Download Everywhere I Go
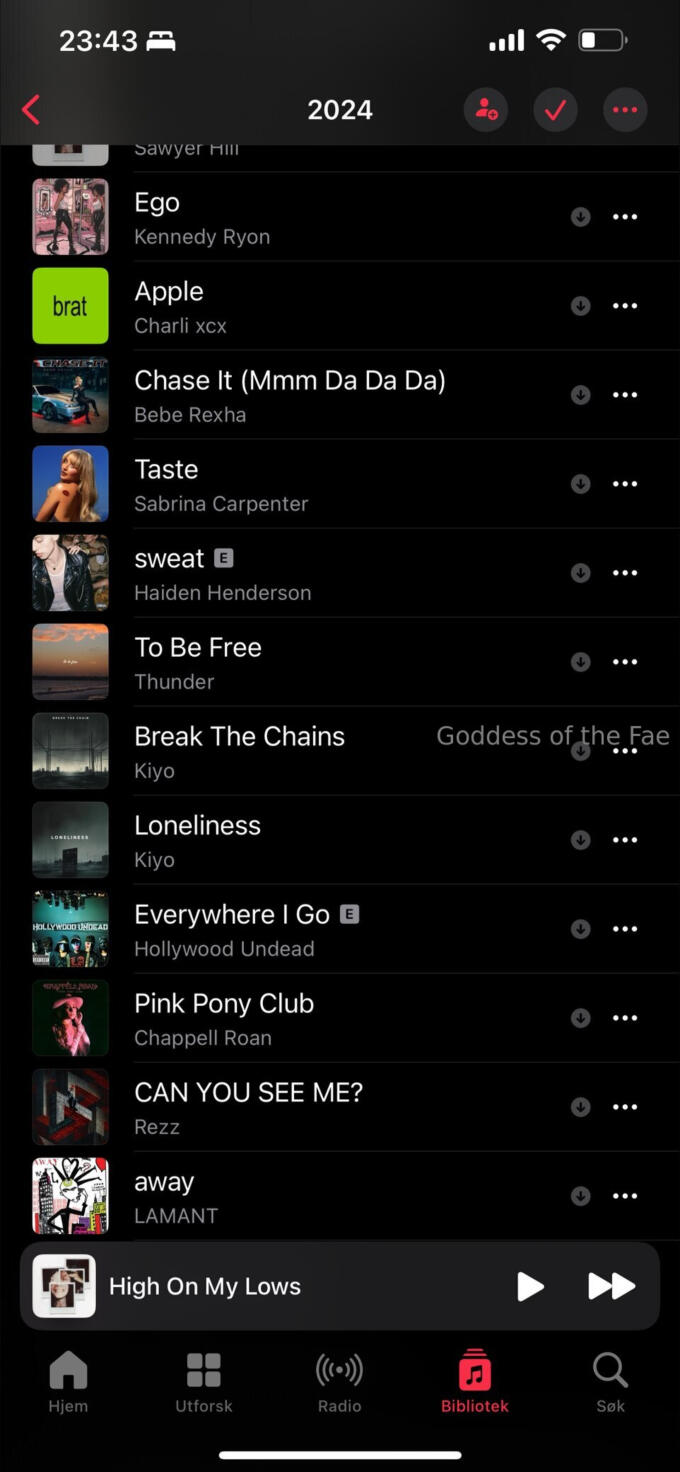Viewport: 680px width, 1472px height. (x=580, y=929)
